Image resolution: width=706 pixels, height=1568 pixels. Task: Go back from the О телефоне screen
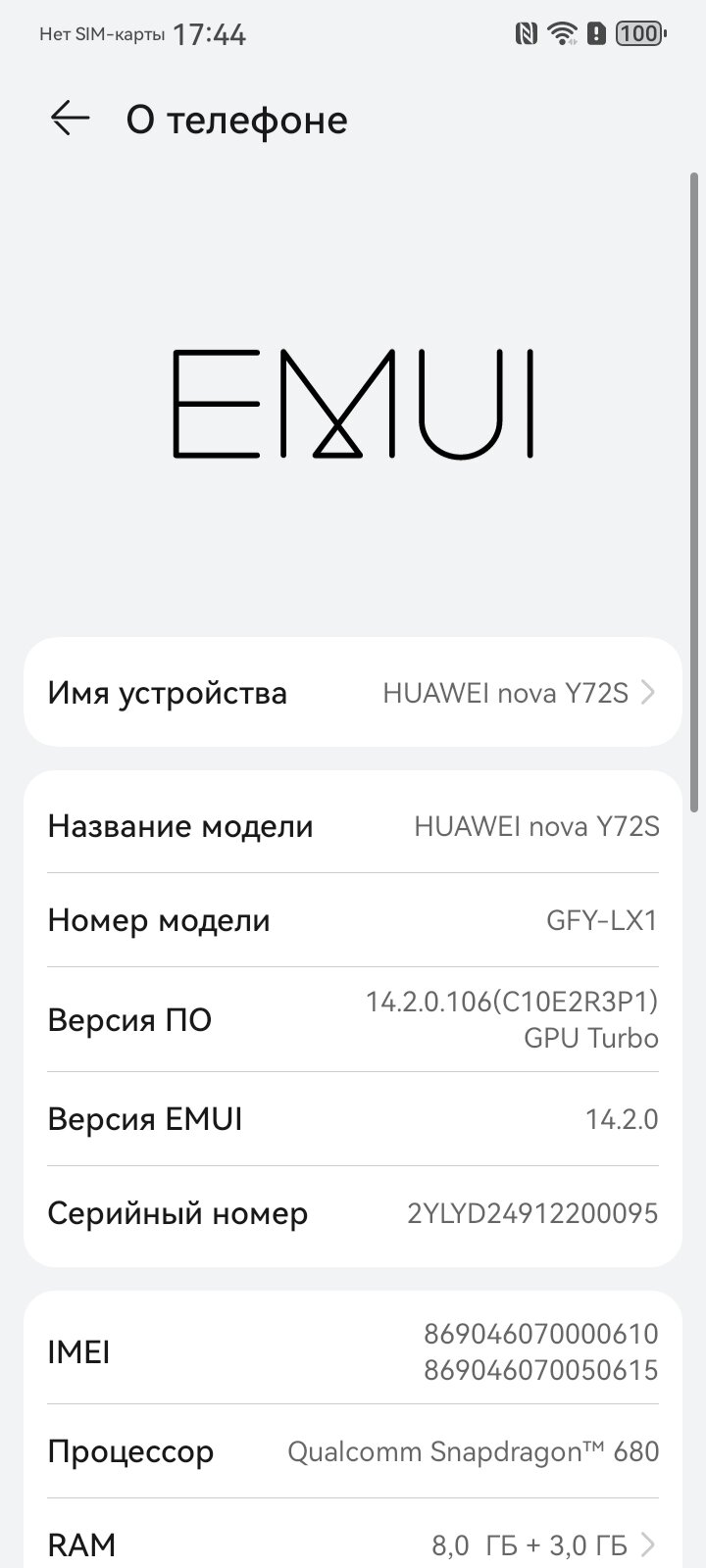[x=71, y=119]
